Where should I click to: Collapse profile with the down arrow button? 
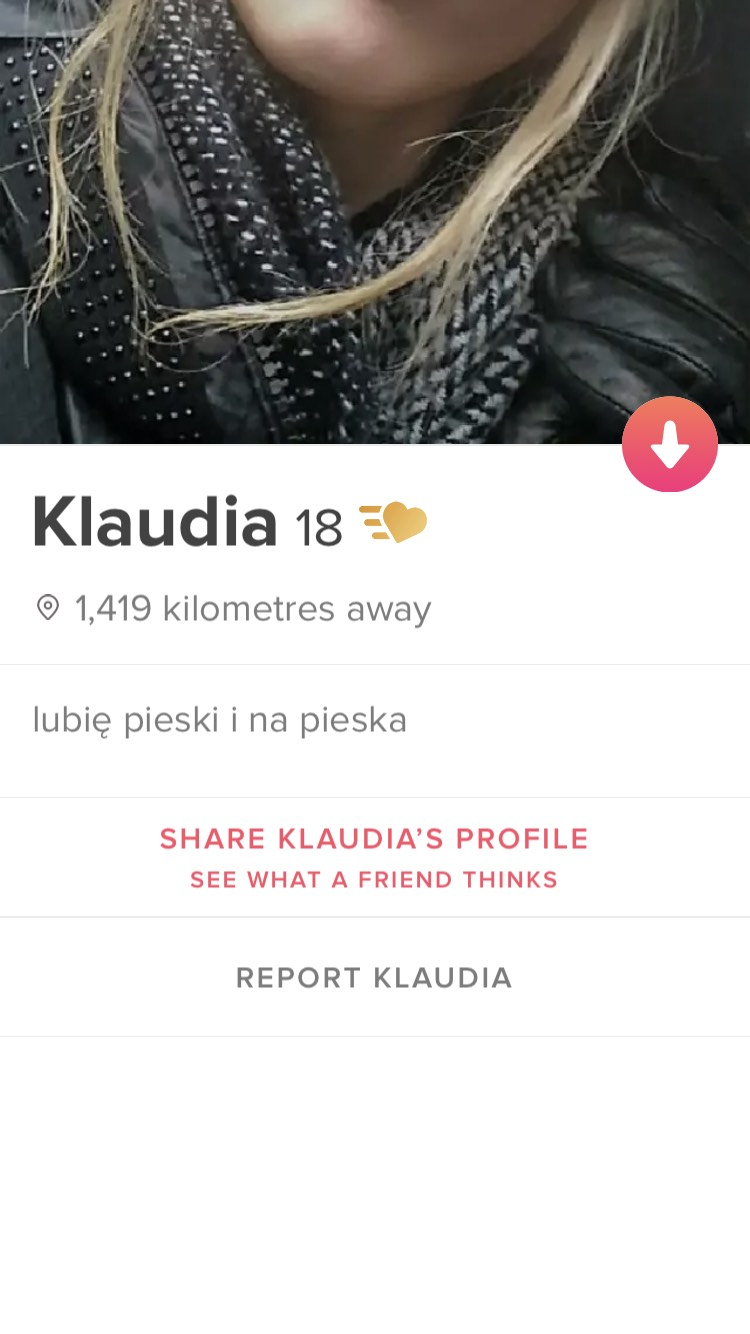pos(669,444)
